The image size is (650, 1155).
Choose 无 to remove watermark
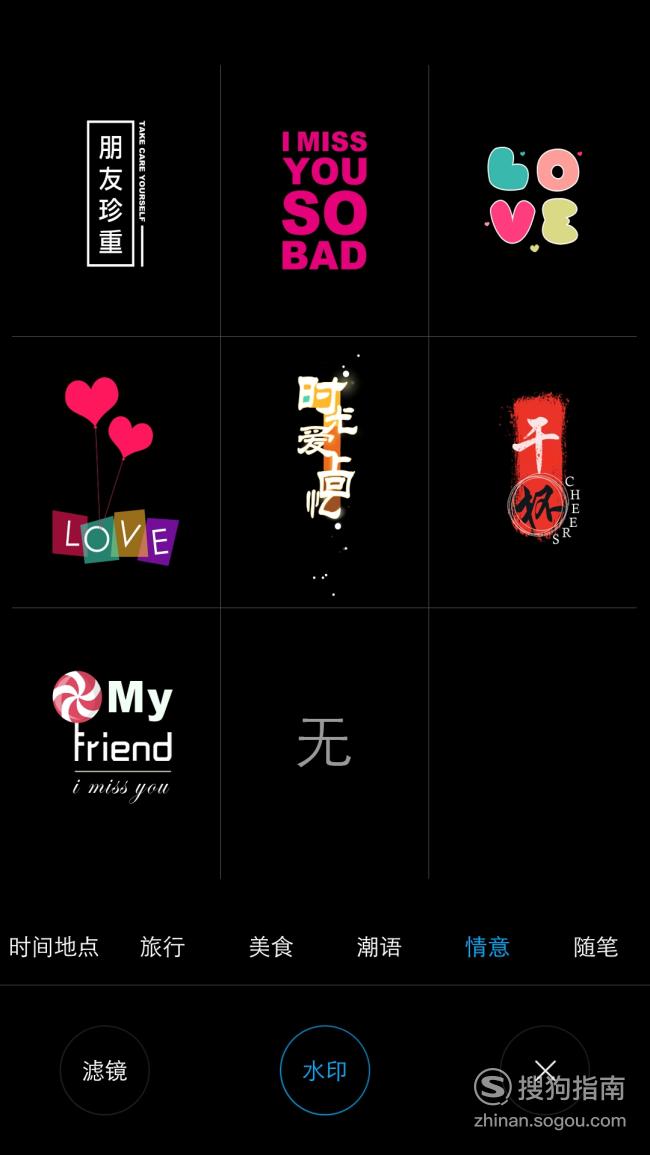(x=324, y=743)
